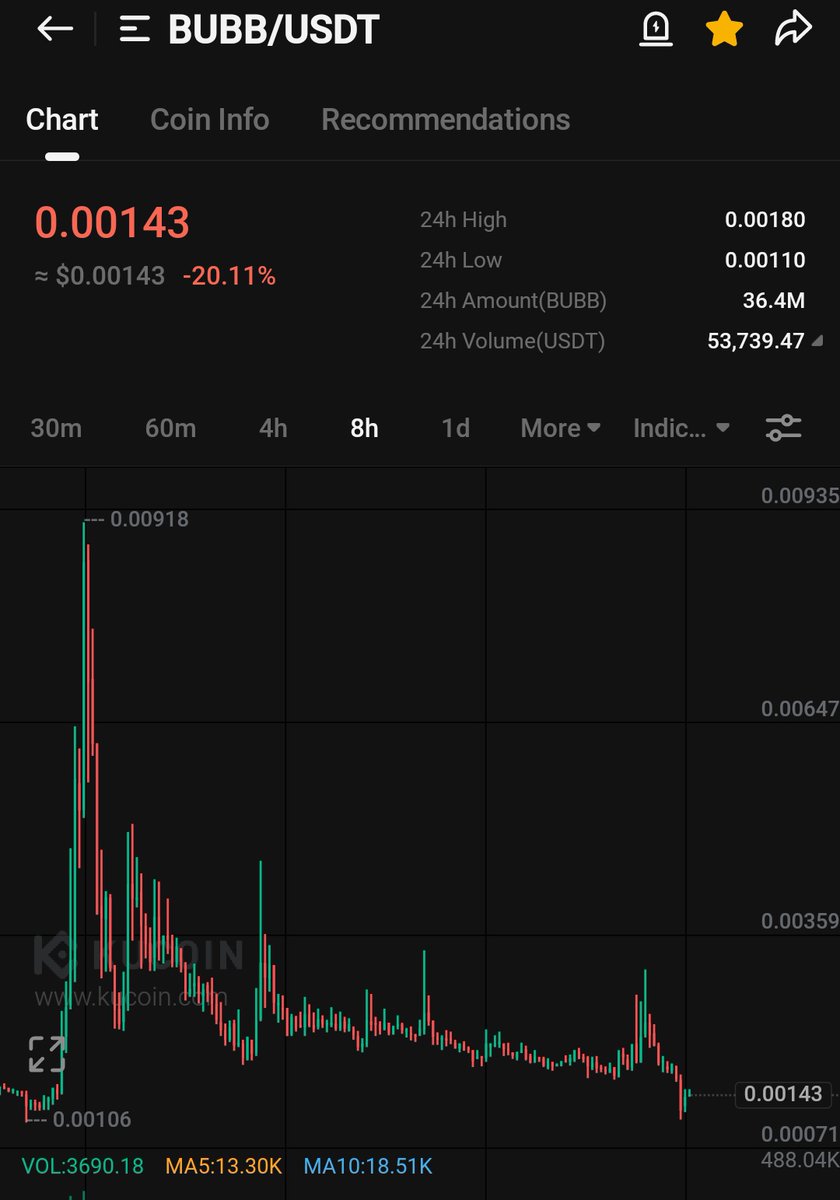This screenshot has height=1200, width=840.
Task: Switch to the Coin Info tab
Action: 209,120
